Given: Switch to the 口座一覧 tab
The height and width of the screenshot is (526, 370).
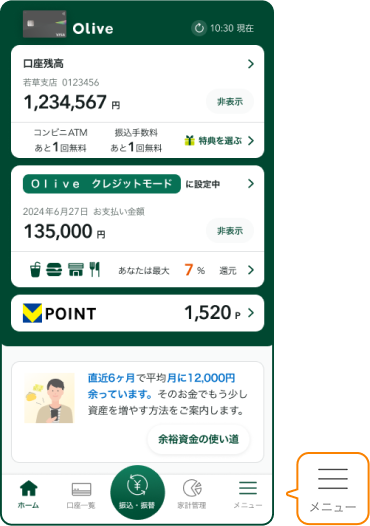Looking at the screenshot, I should click(x=81, y=495).
